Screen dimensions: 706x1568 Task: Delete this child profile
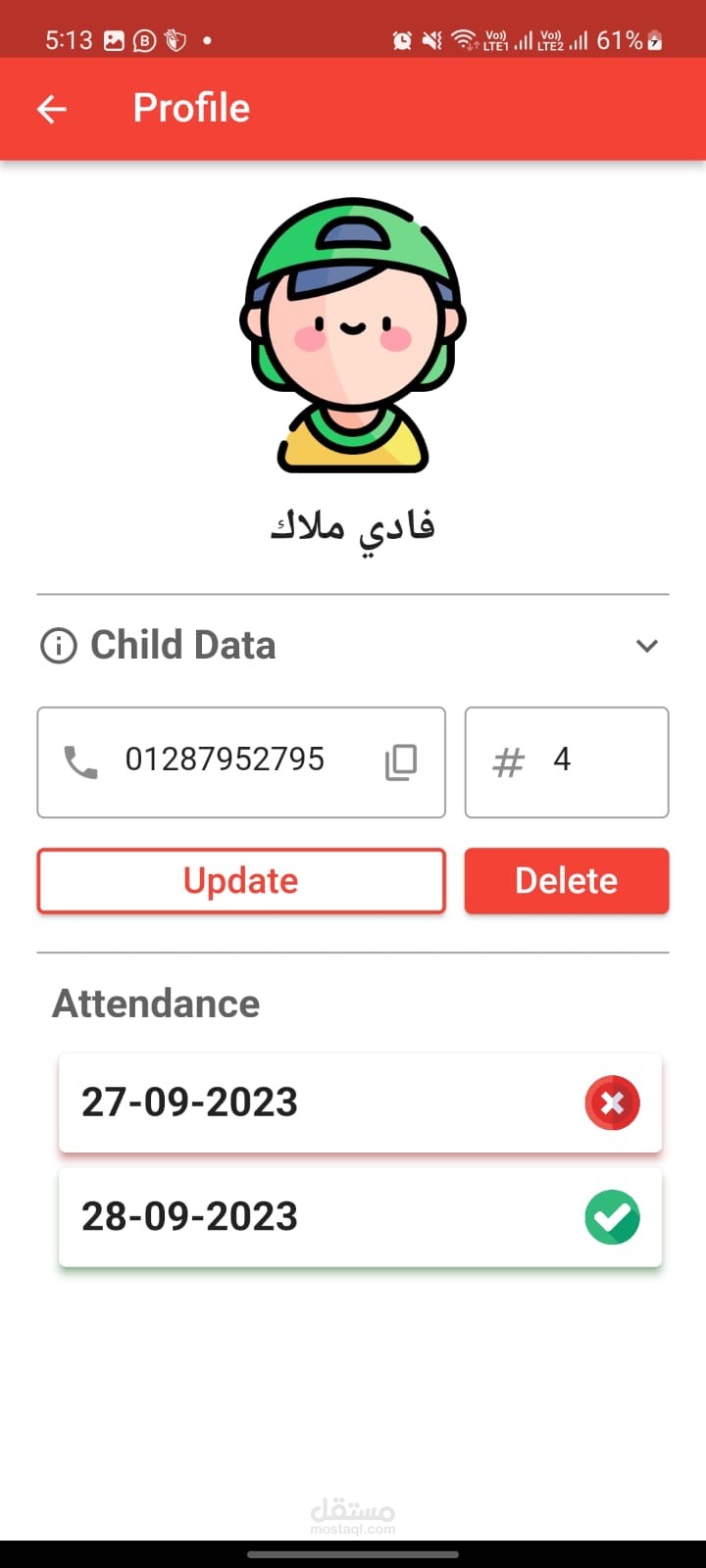click(x=567, y=881)
